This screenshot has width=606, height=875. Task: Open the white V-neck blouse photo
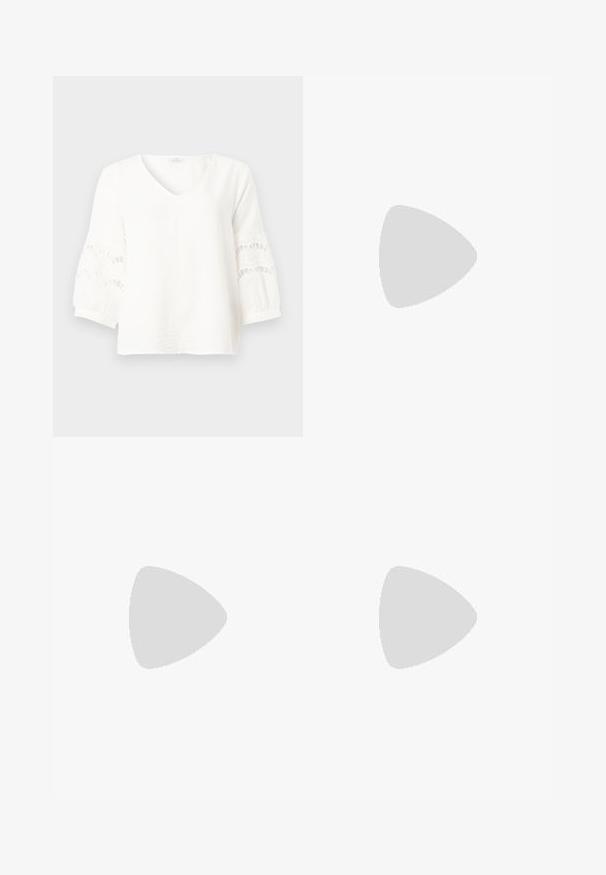tap(178, 256)
